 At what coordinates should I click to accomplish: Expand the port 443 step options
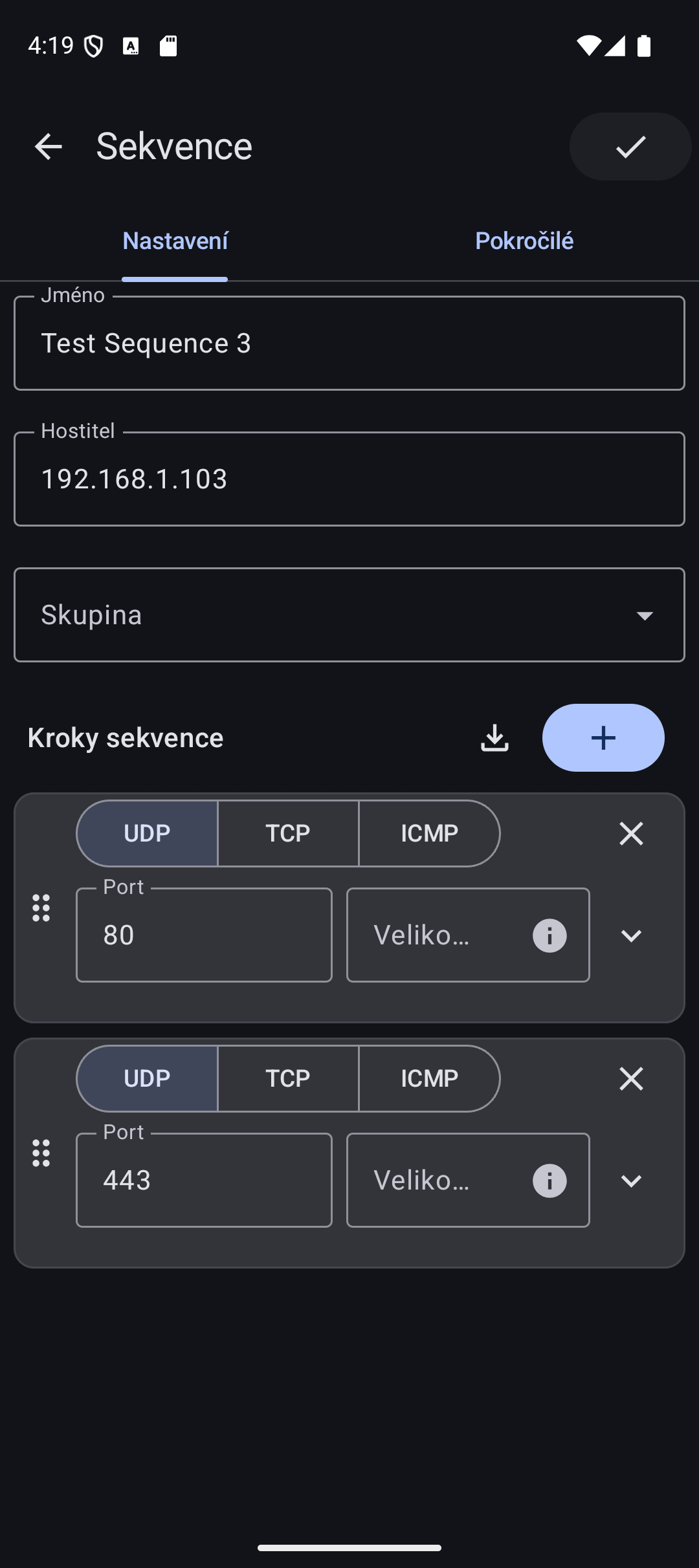pyautogui.click(x=630, y=1181)
